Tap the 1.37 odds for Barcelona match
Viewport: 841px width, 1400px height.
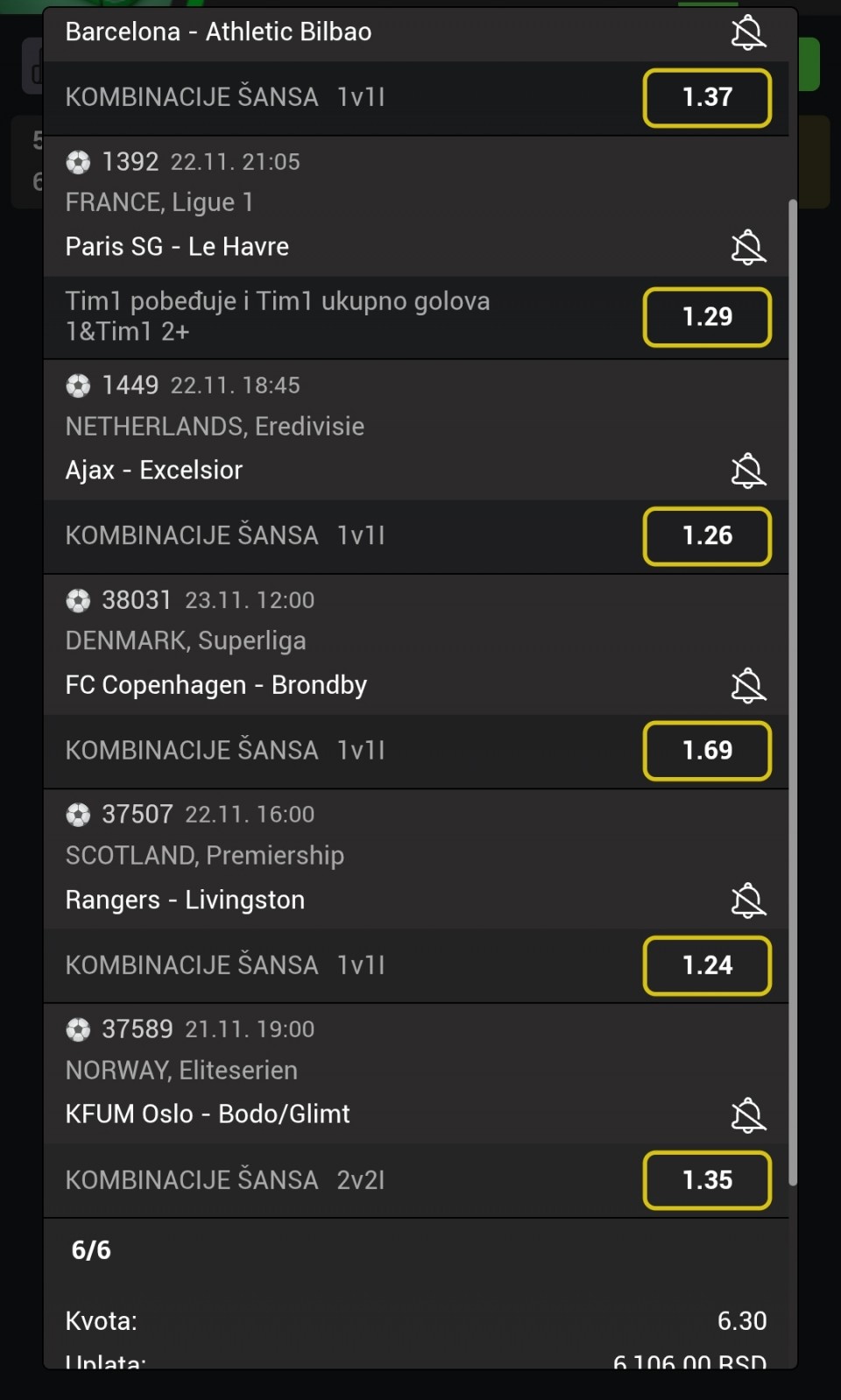707,97
